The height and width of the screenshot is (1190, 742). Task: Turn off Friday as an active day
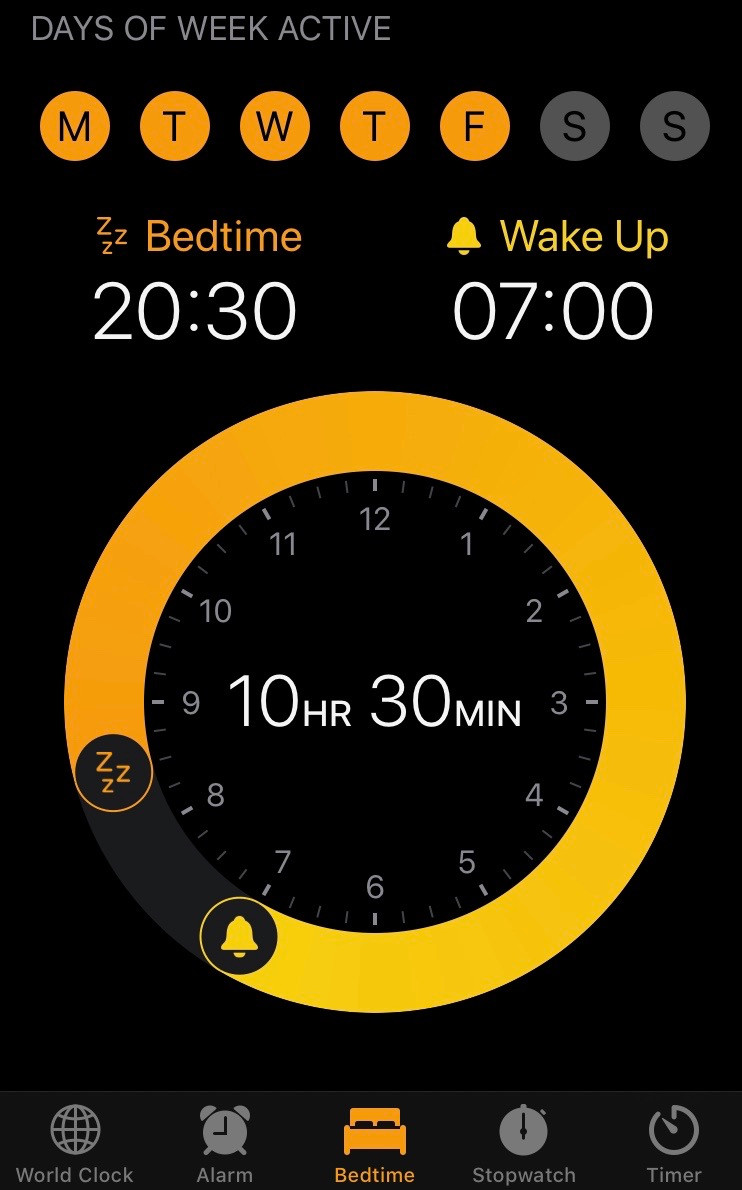coord(474,126)
